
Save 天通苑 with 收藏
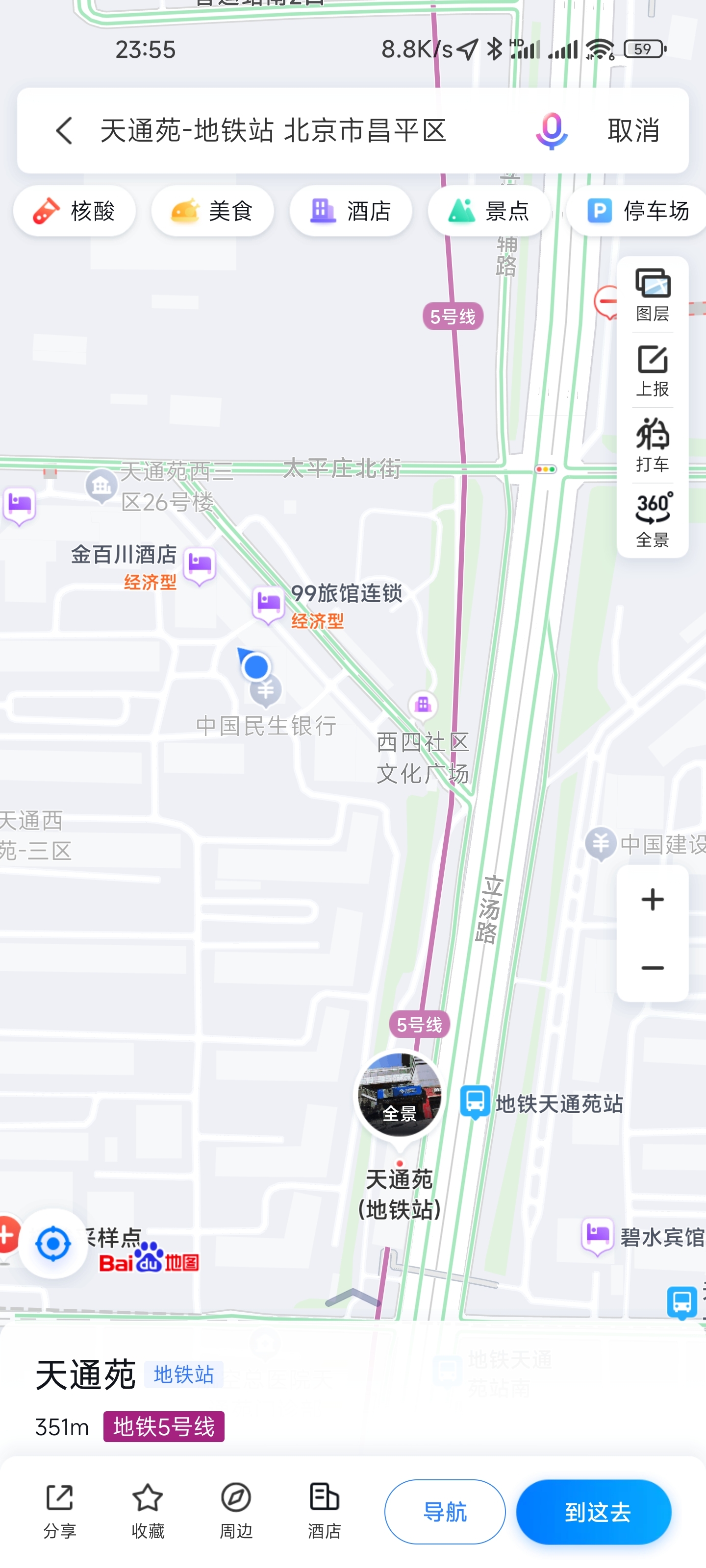148,1511
